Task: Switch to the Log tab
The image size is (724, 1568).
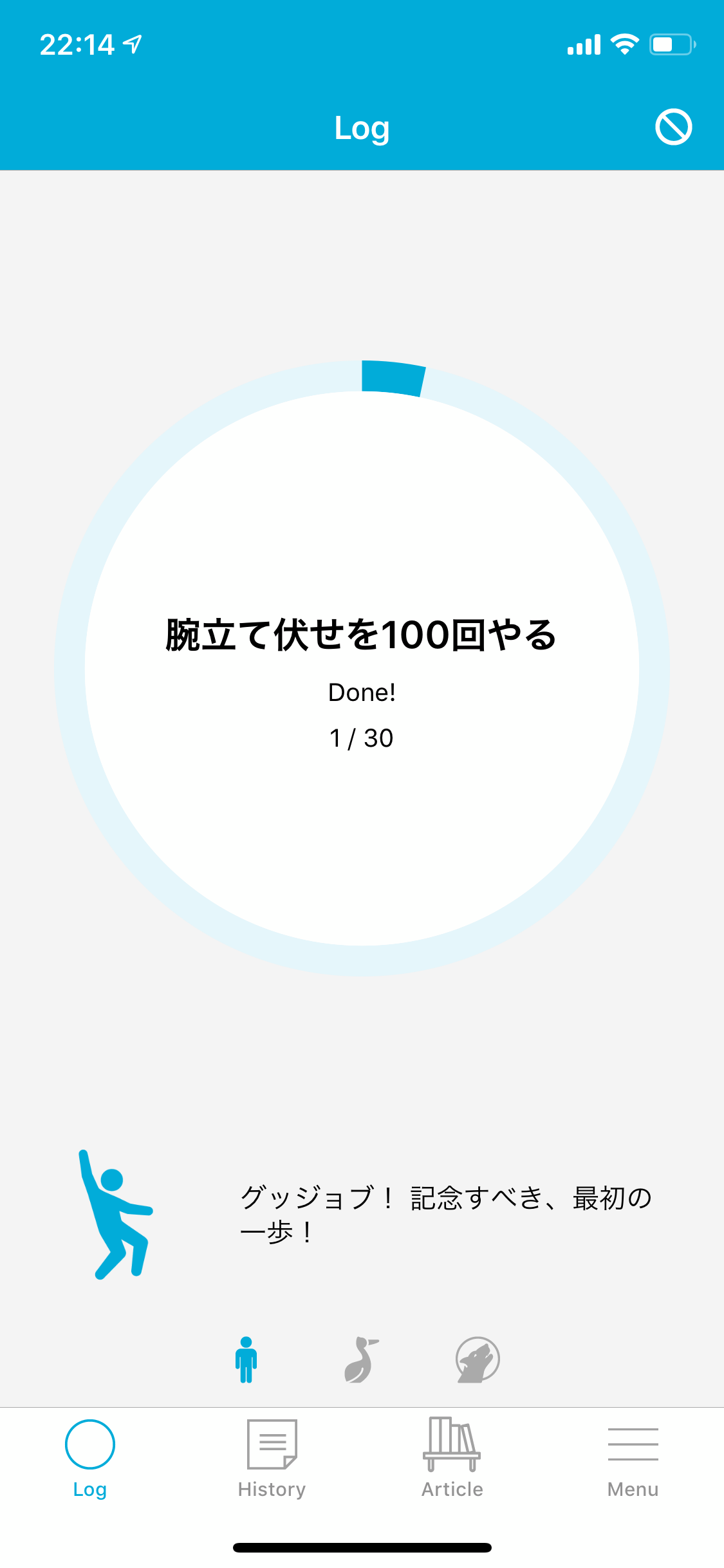Action: point(90,1459)
